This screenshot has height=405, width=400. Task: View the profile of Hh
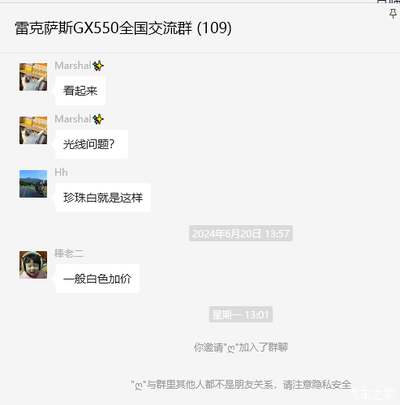point(33,184)
